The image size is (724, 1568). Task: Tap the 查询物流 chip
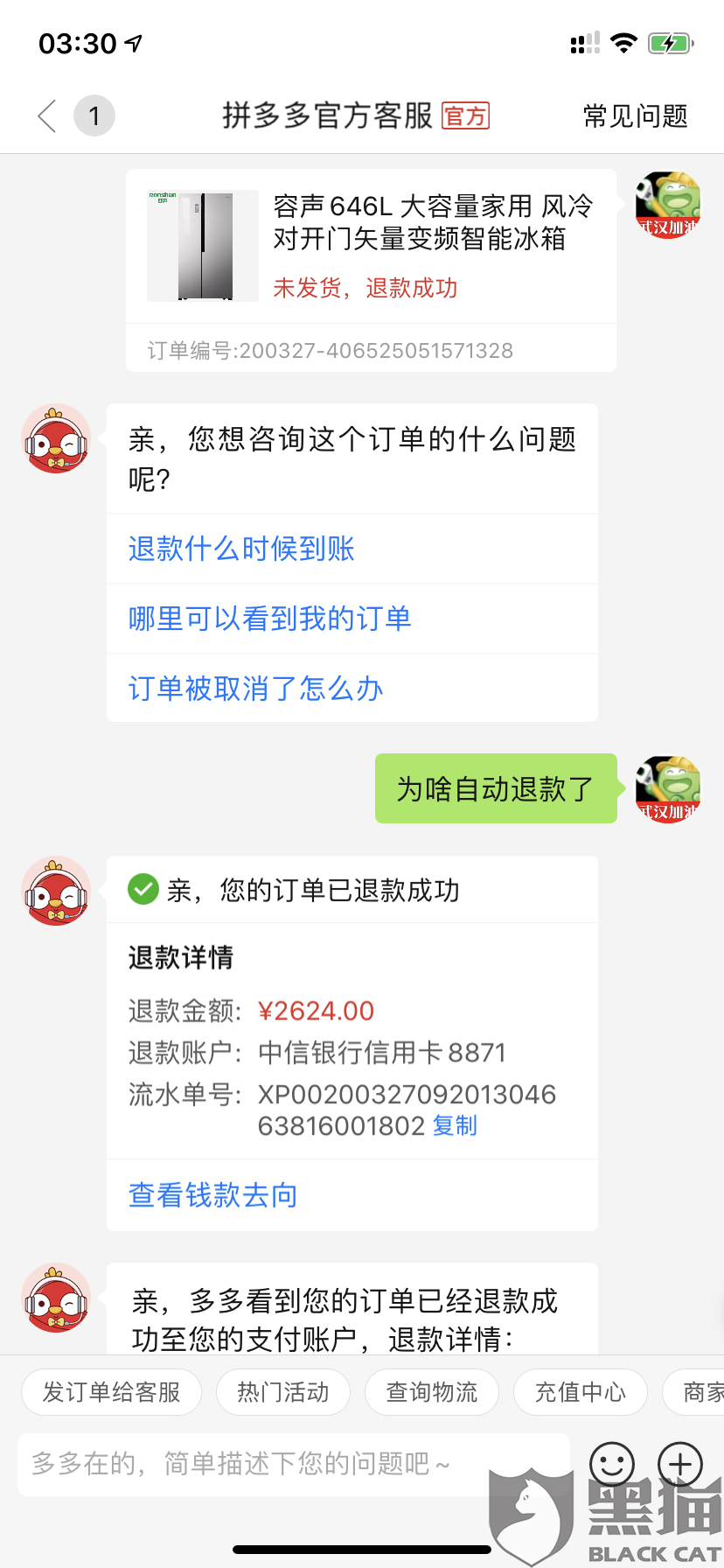point(432,1391)
